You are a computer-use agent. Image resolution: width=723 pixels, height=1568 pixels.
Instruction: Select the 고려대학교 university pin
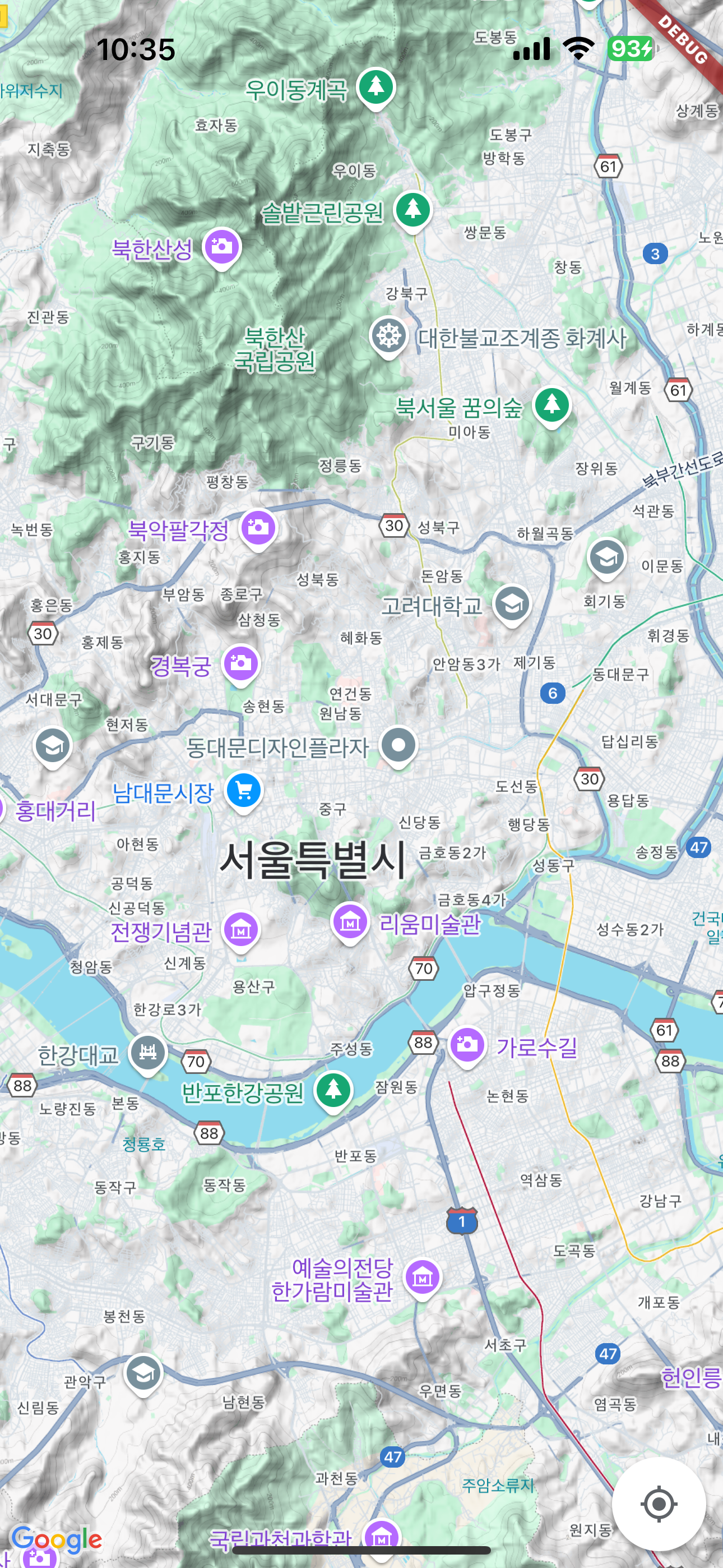pyautogui.click(x=512, y=604)
